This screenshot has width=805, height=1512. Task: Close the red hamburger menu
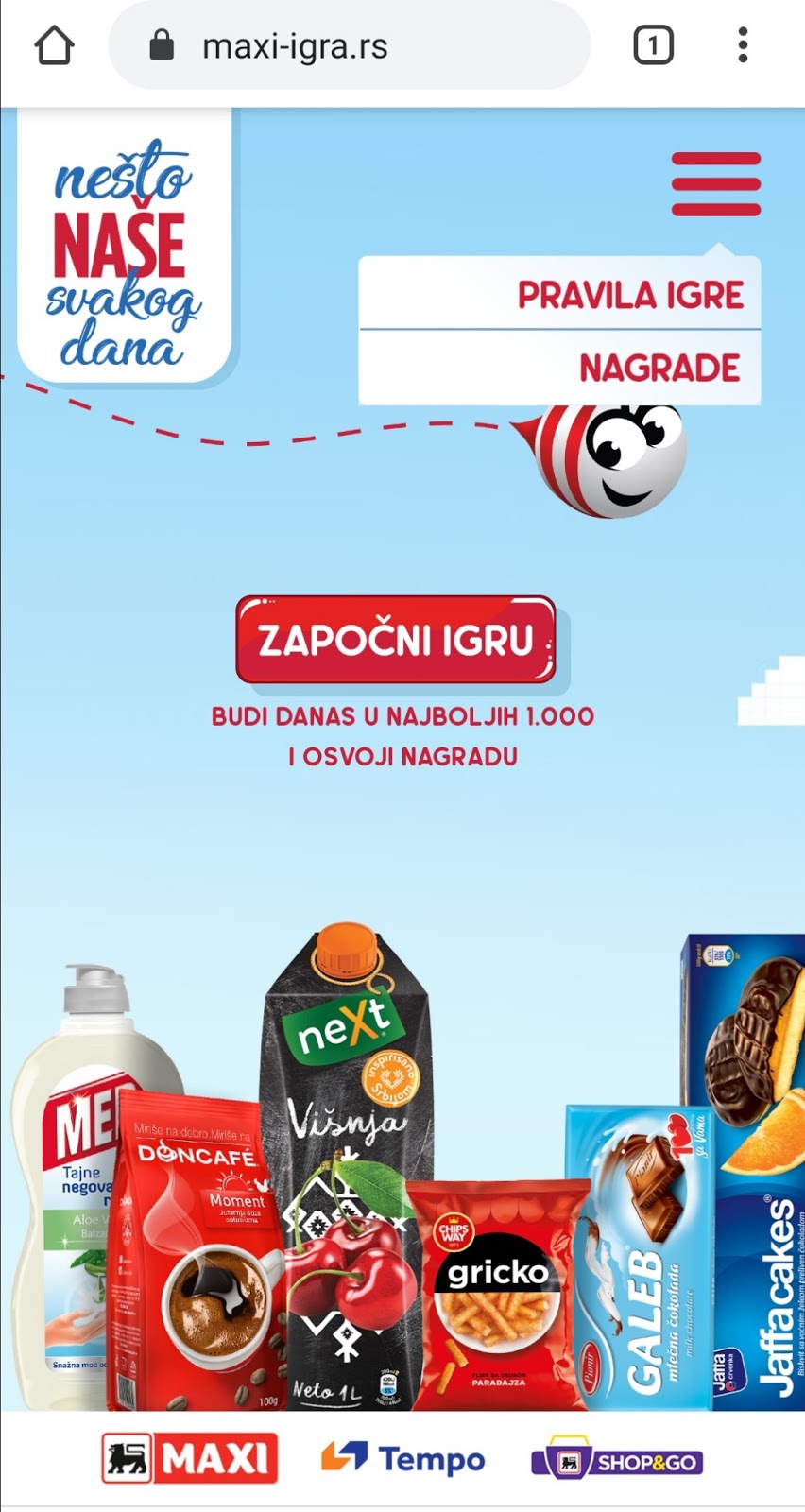(716, 184)
